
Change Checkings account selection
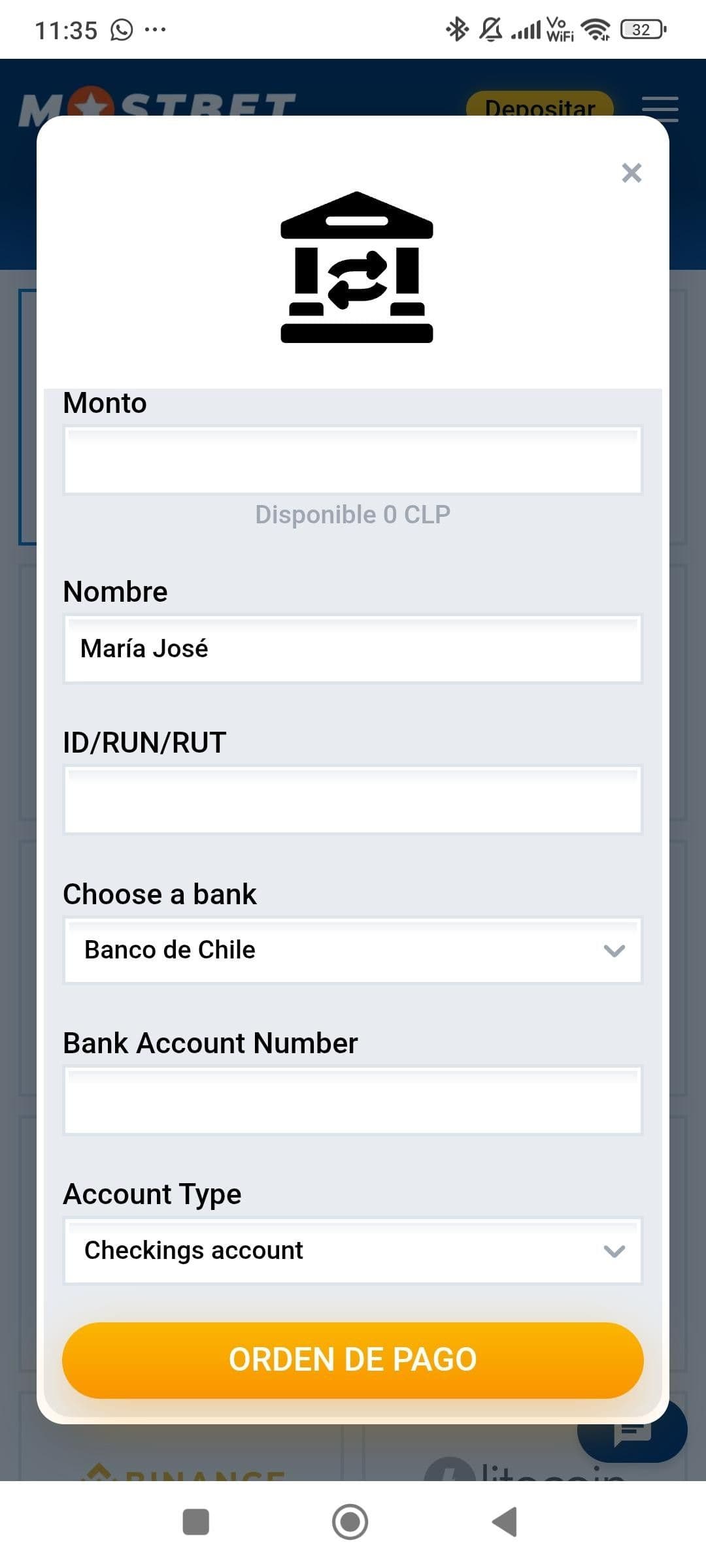click(x=613, y=1251)
